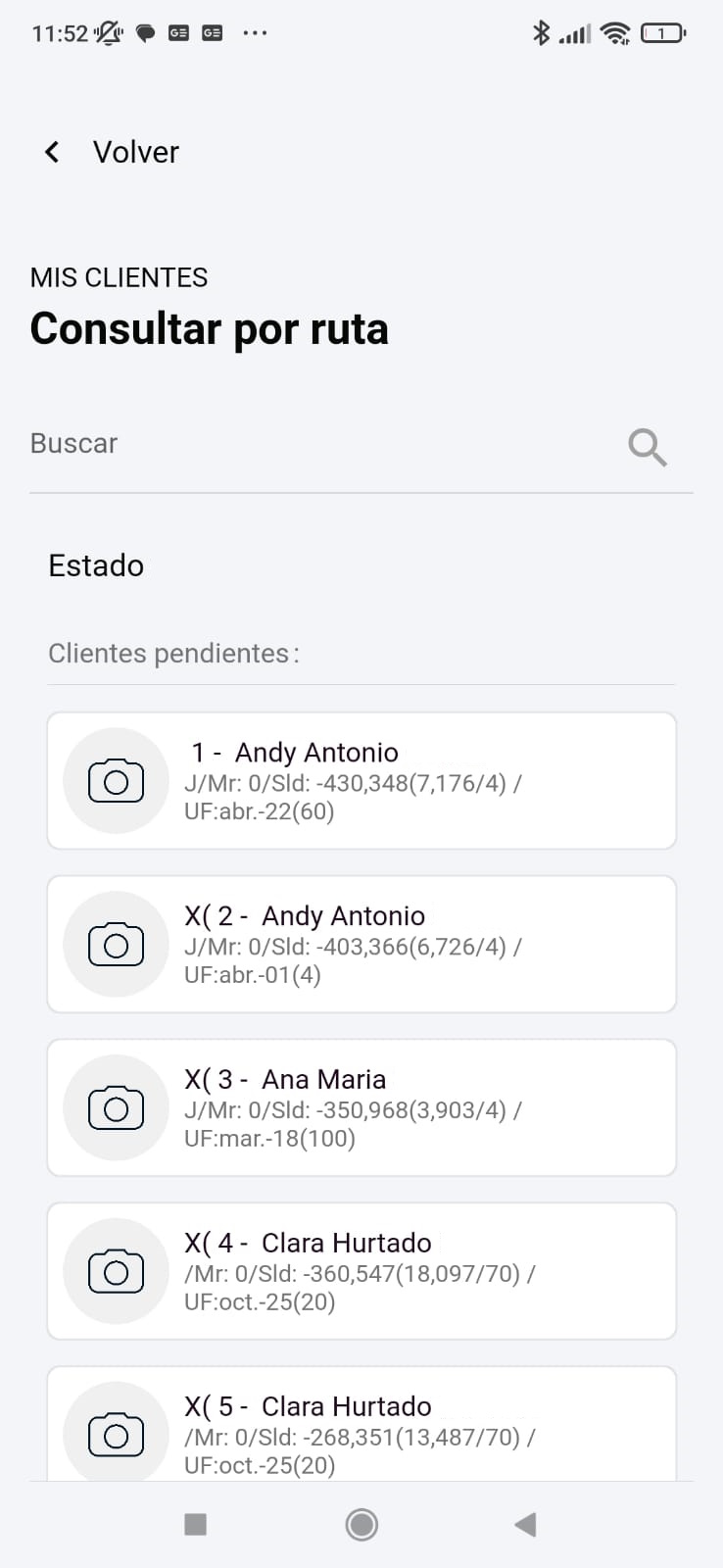723x1568 pixels.
Task: Tap the camera icon for Clara Hurtado entry 5
Action: [115, 1434]
